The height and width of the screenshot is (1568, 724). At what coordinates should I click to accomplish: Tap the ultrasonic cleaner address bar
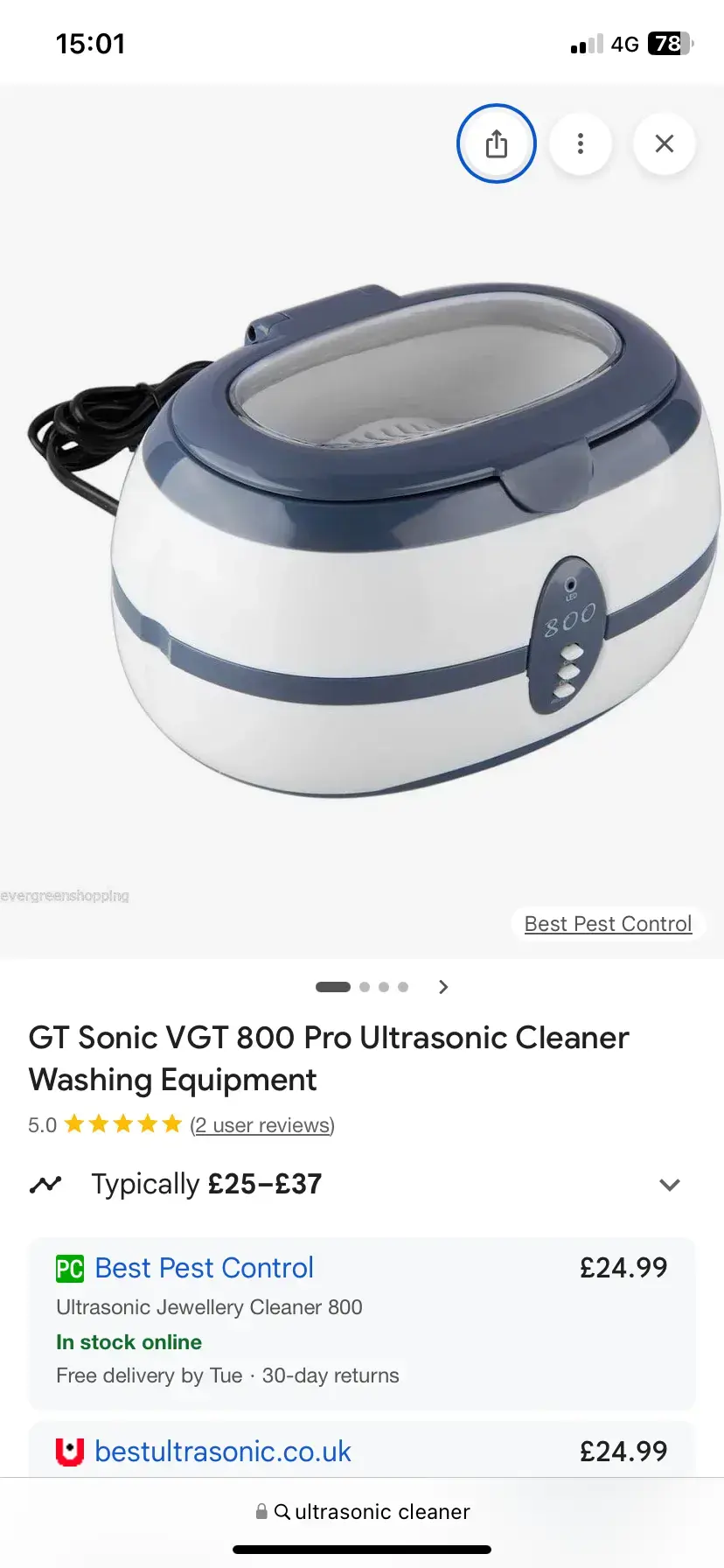pos(362,1512)
